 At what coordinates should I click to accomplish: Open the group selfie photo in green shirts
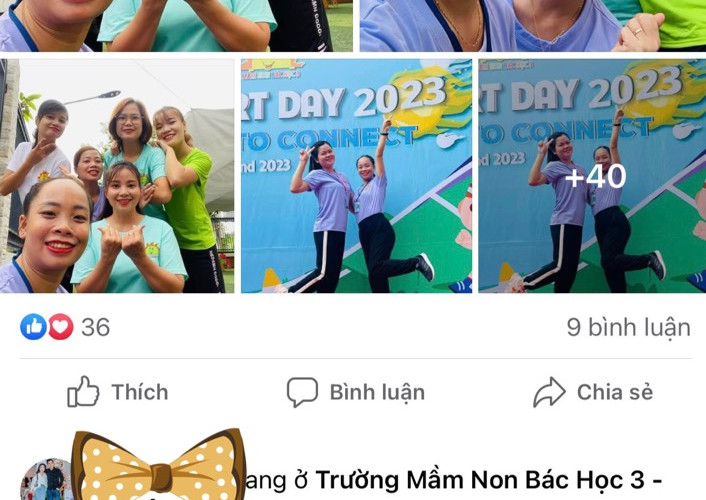coord(117,176)
